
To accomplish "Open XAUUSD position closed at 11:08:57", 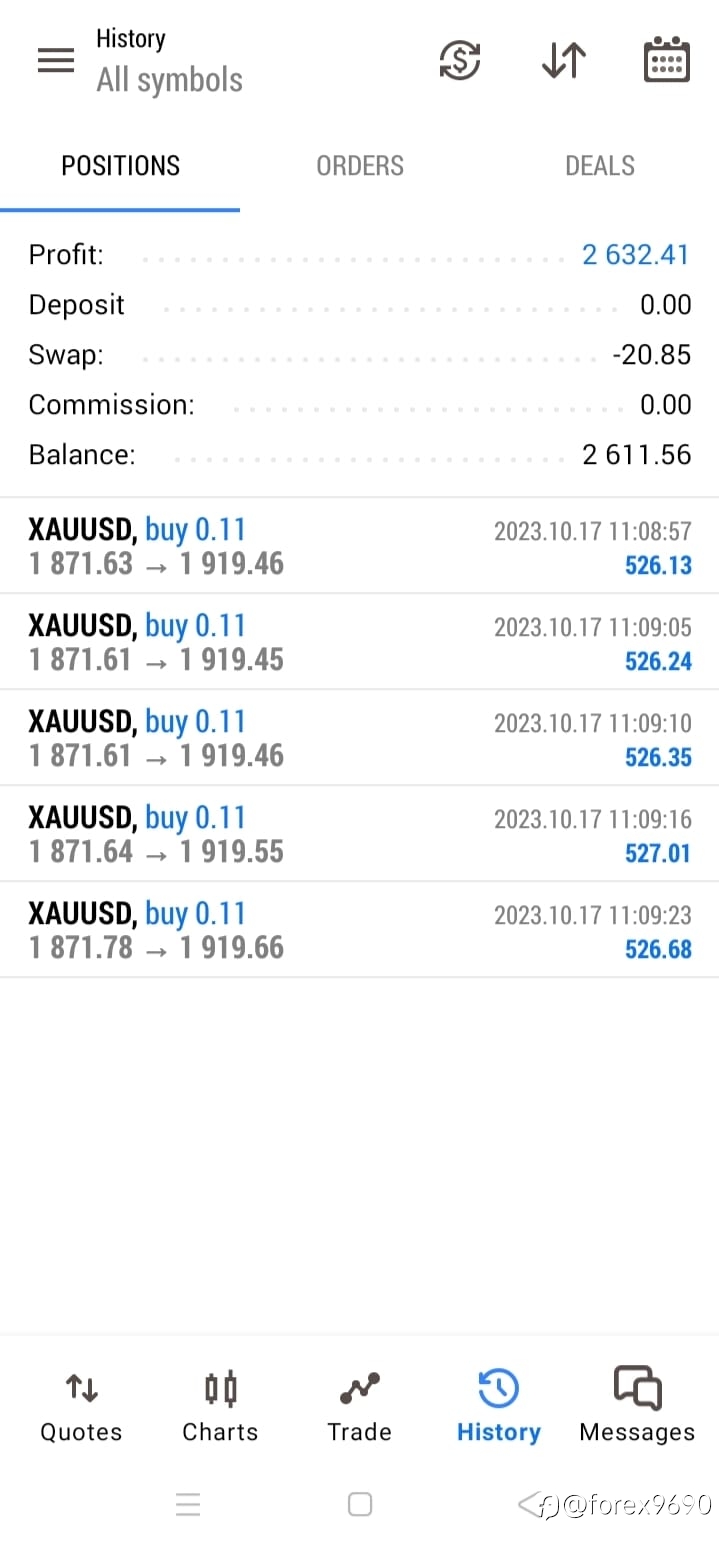I will pos(359,546).
